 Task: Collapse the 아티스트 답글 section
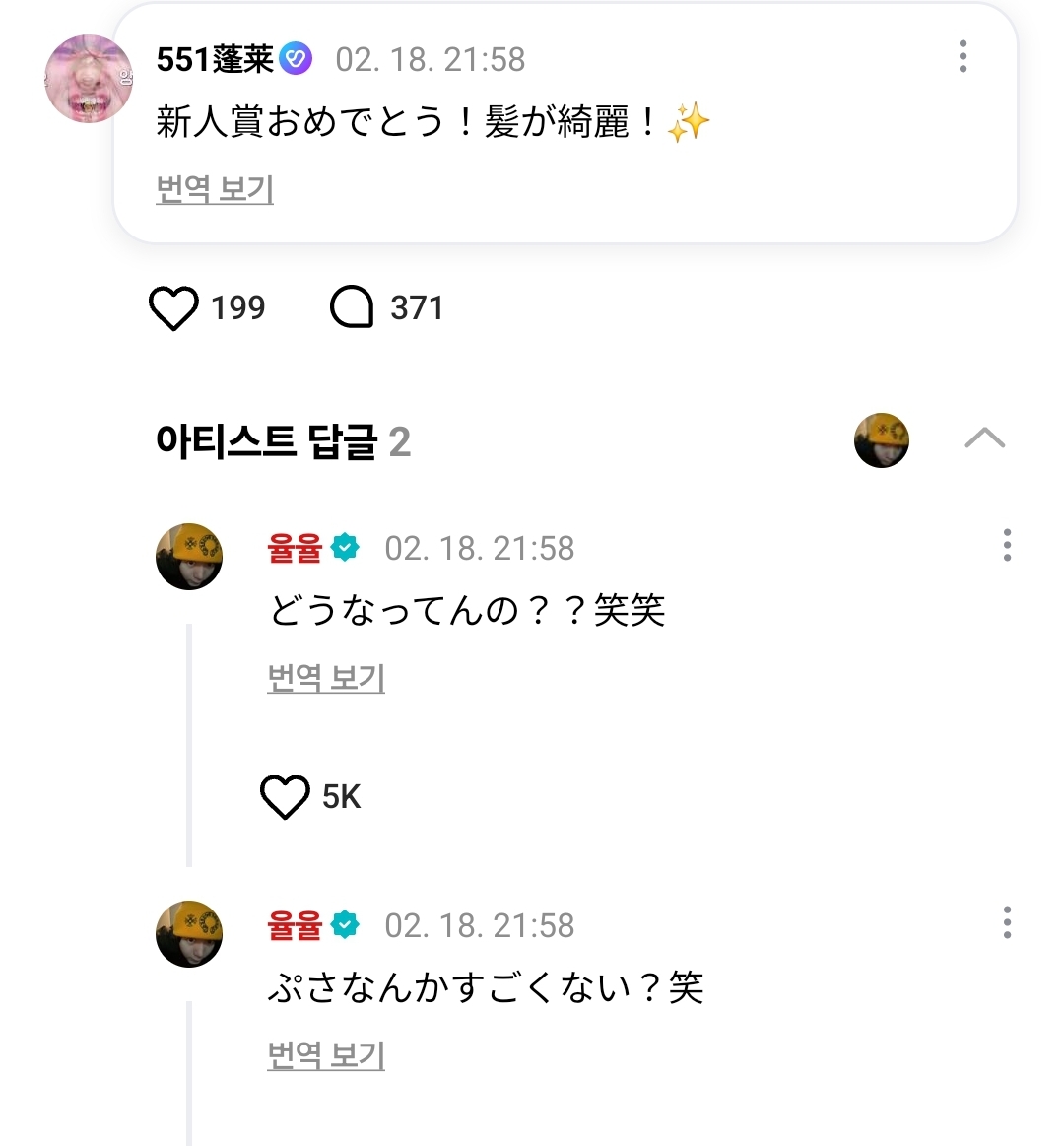984,439
